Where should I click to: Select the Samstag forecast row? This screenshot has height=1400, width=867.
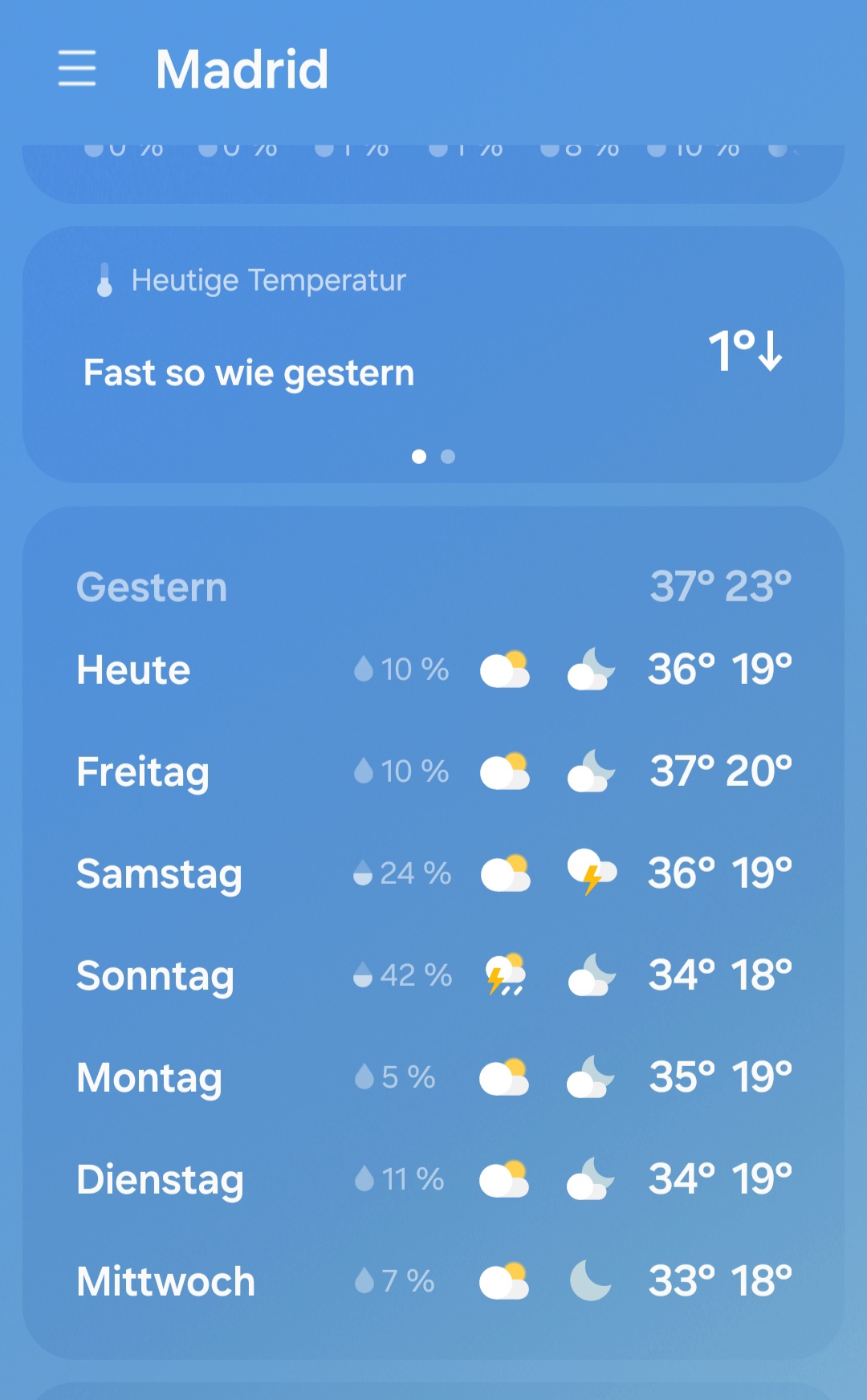pos(433,873)
